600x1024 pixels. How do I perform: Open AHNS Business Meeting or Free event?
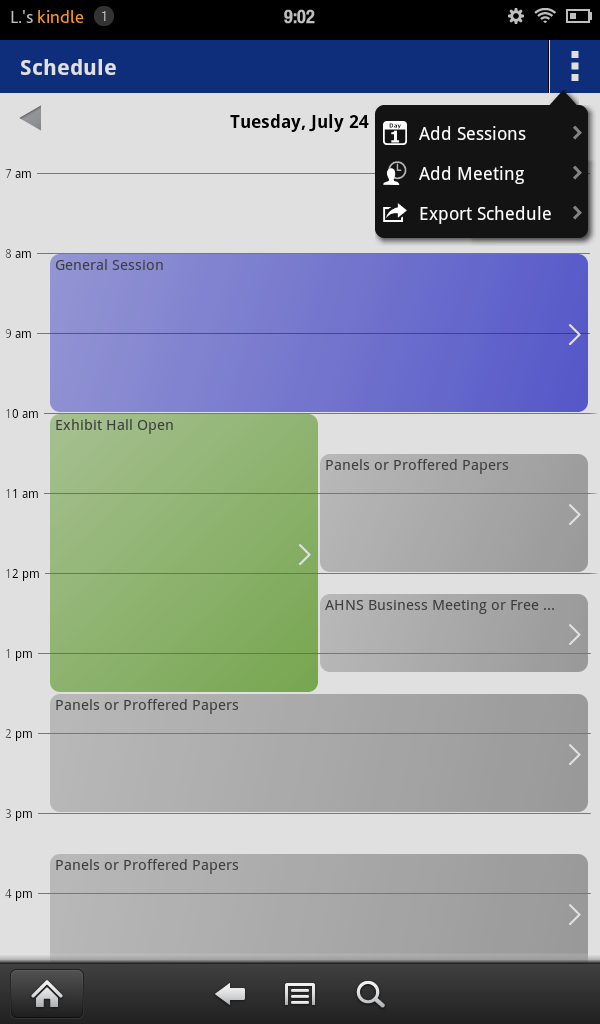click(x=453, y=633)
